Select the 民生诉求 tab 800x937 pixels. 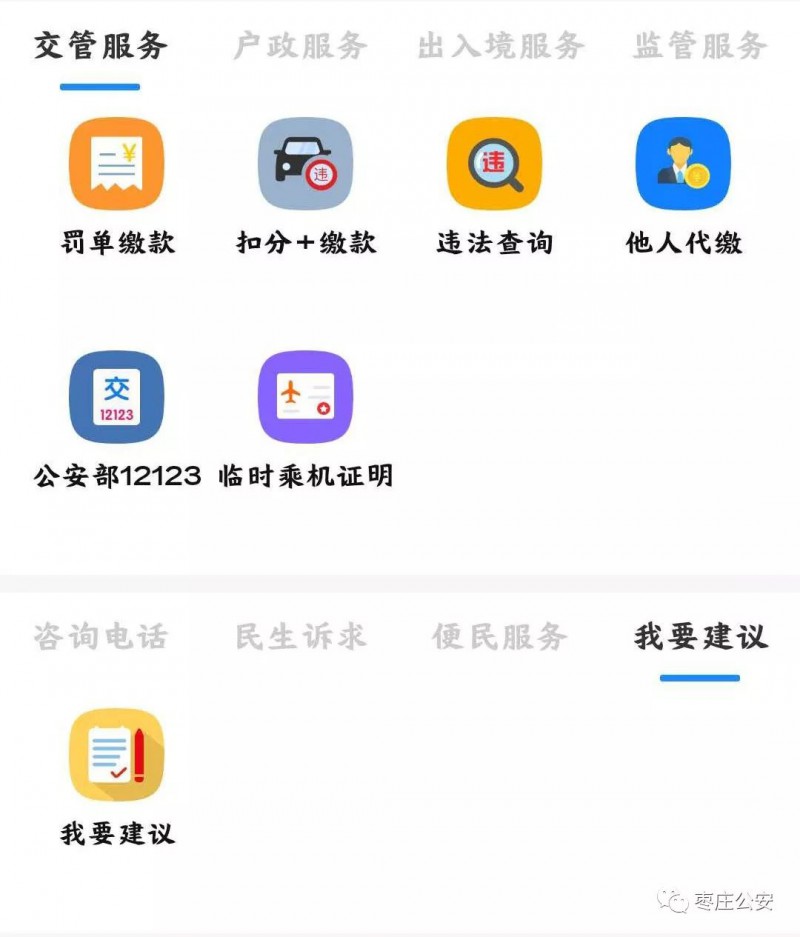pyautogui.click(x=300, y=637)
